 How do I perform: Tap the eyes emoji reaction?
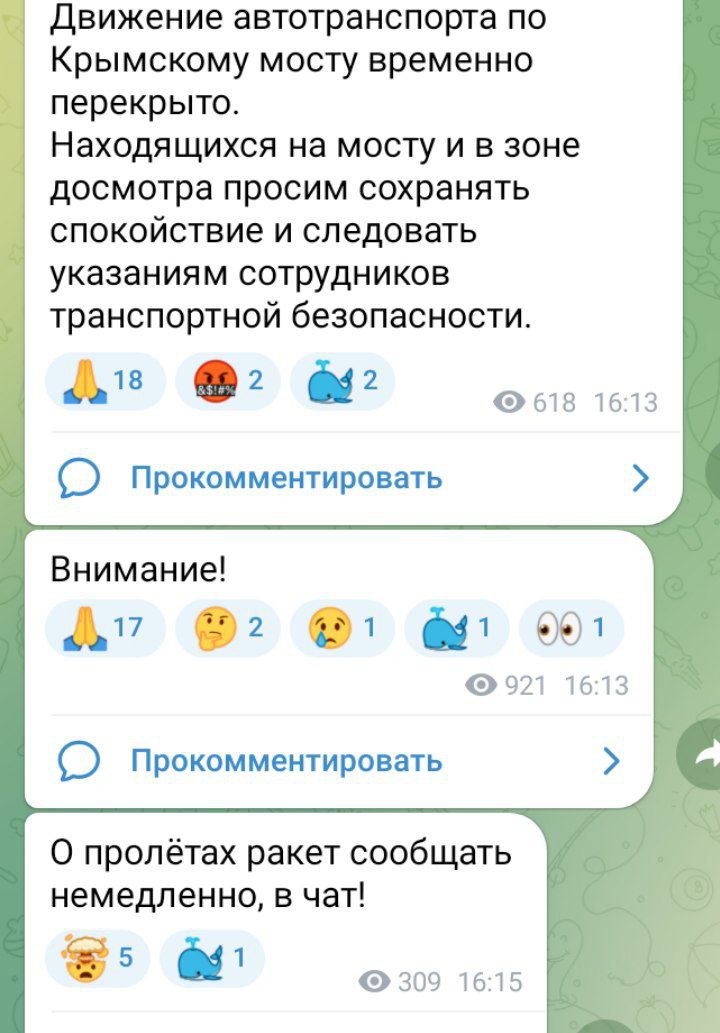(x=570, y=629)
